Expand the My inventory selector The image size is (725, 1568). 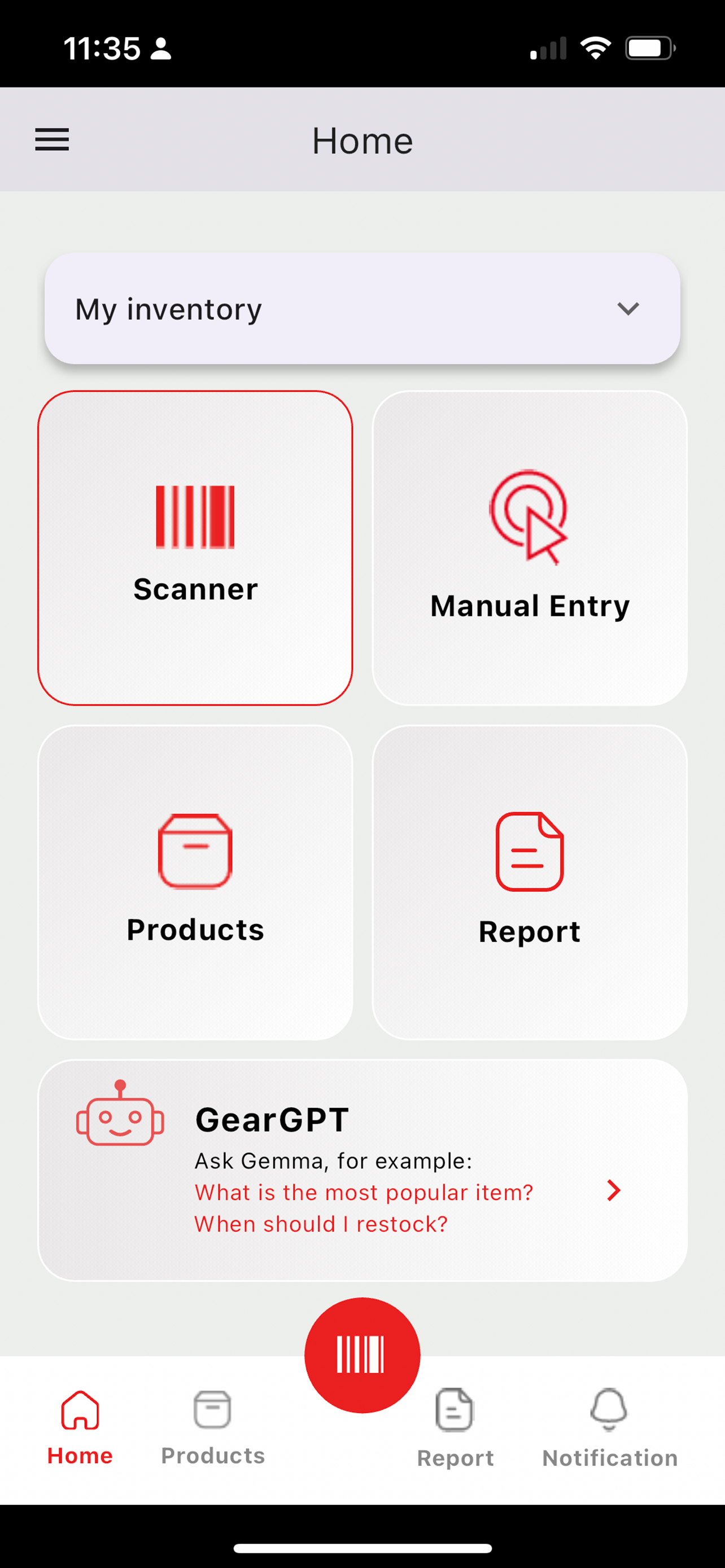pyautogui.click(x=361, y=309)
